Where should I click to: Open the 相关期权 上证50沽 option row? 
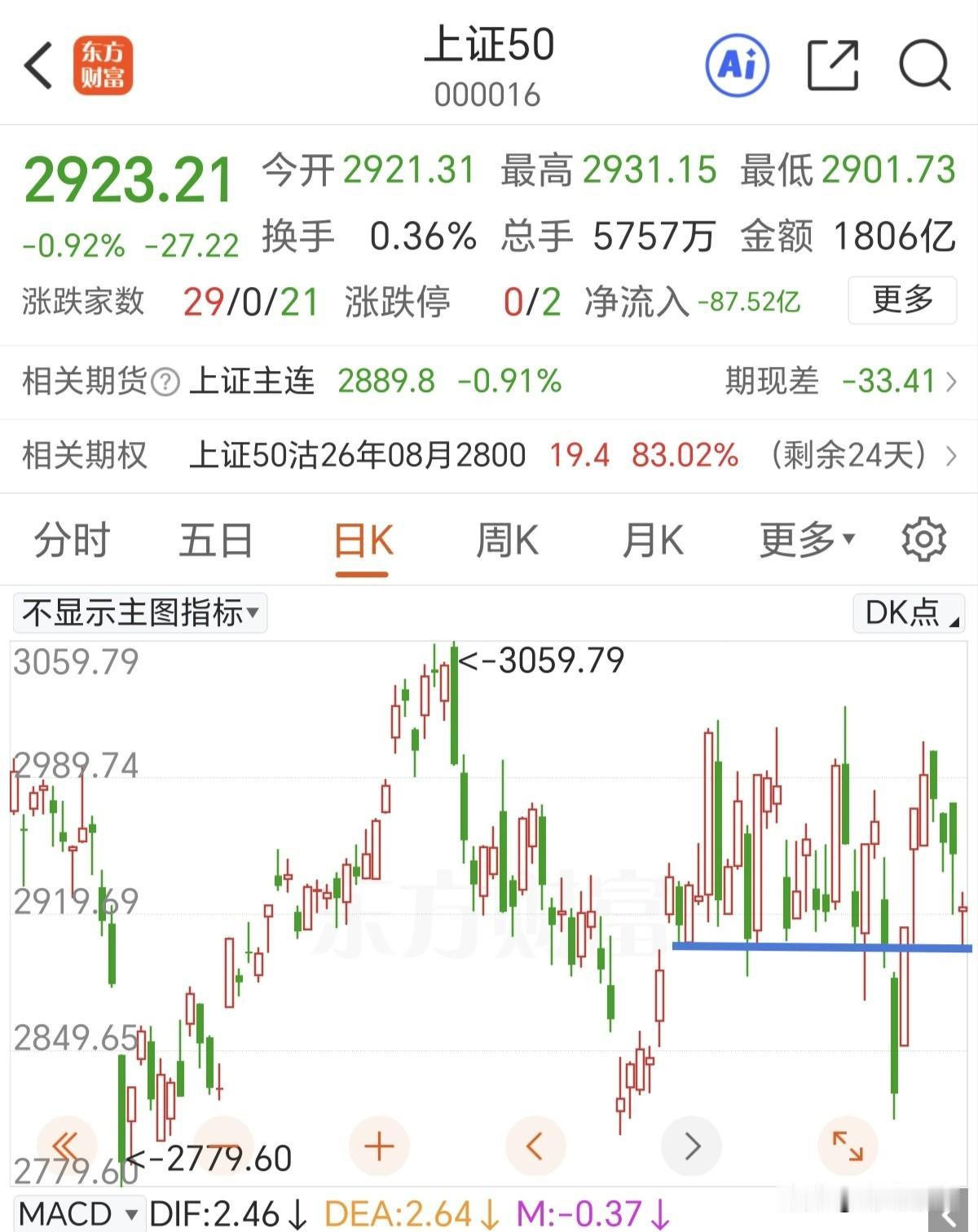[489, 455]
